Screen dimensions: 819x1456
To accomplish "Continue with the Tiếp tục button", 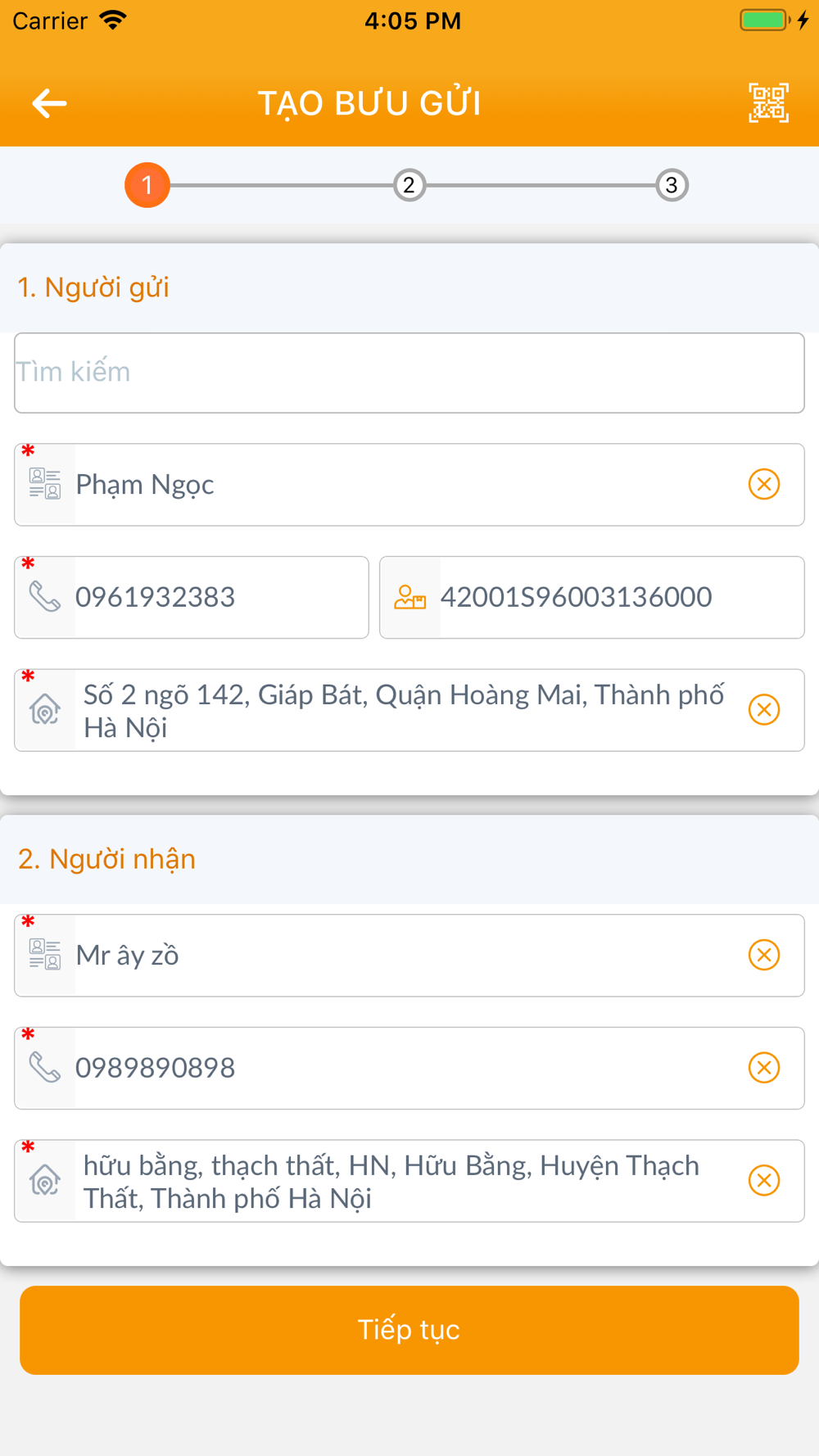I will [x=409, y=1330].
